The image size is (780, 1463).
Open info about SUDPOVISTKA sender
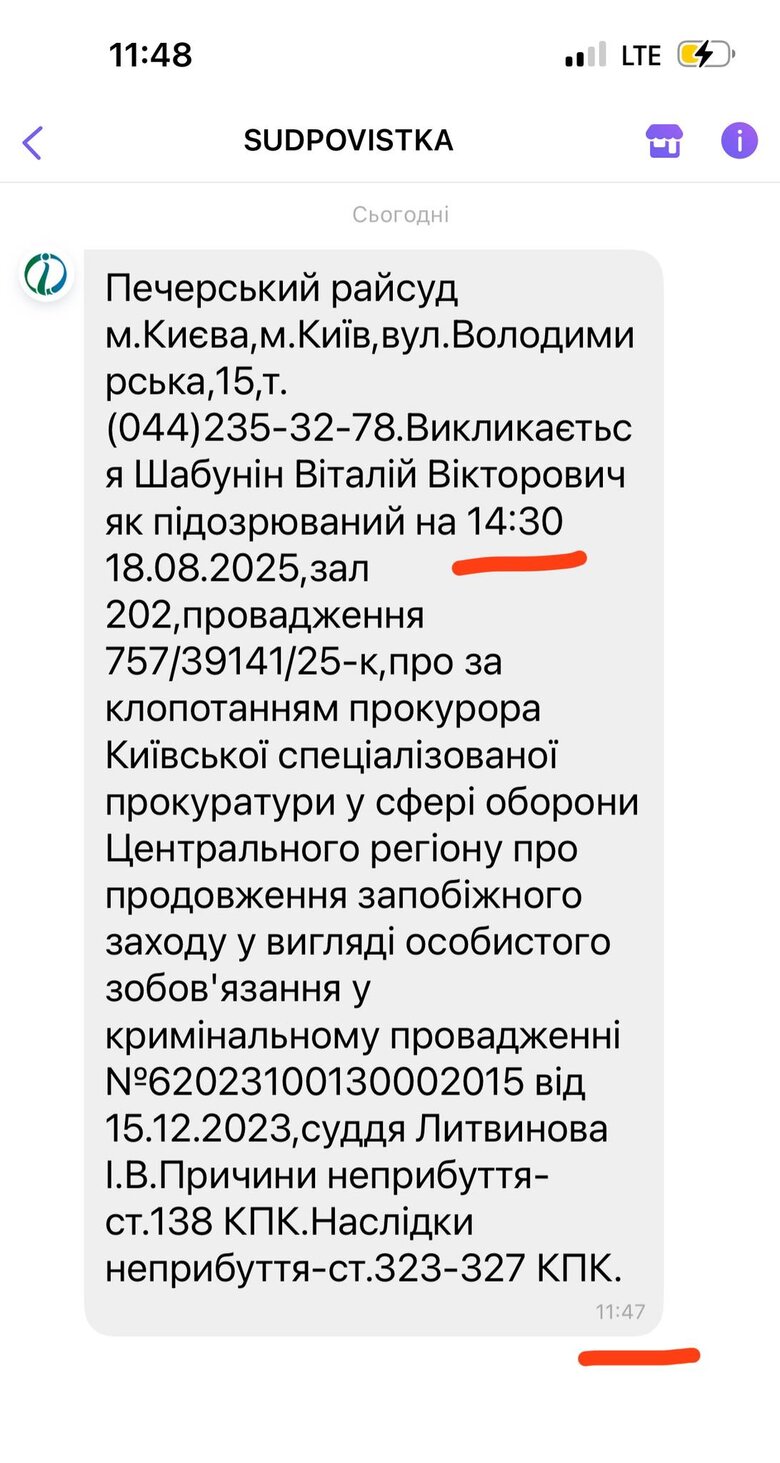point(739,141)
